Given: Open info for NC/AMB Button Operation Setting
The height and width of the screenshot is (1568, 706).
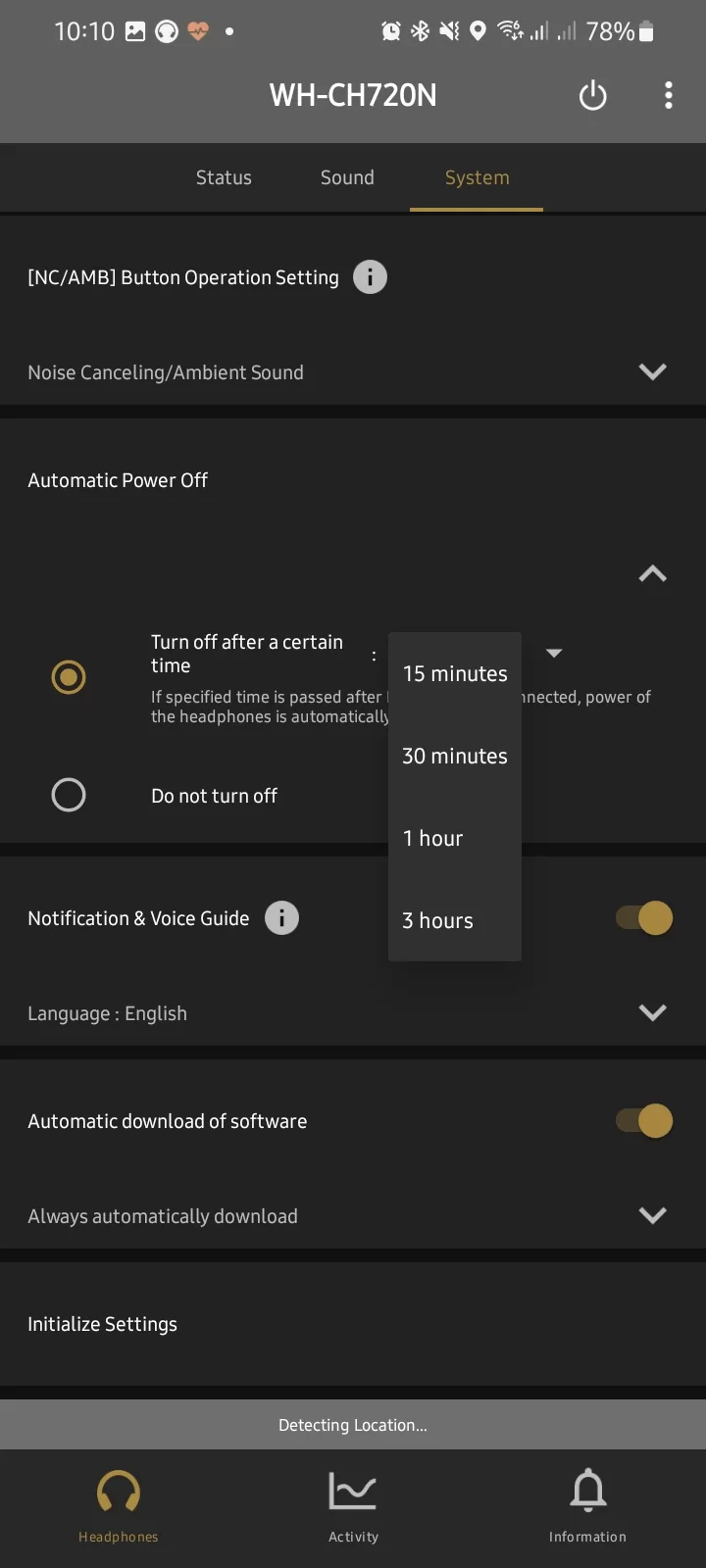Looking at the screenshot, I should coord(370,277).
